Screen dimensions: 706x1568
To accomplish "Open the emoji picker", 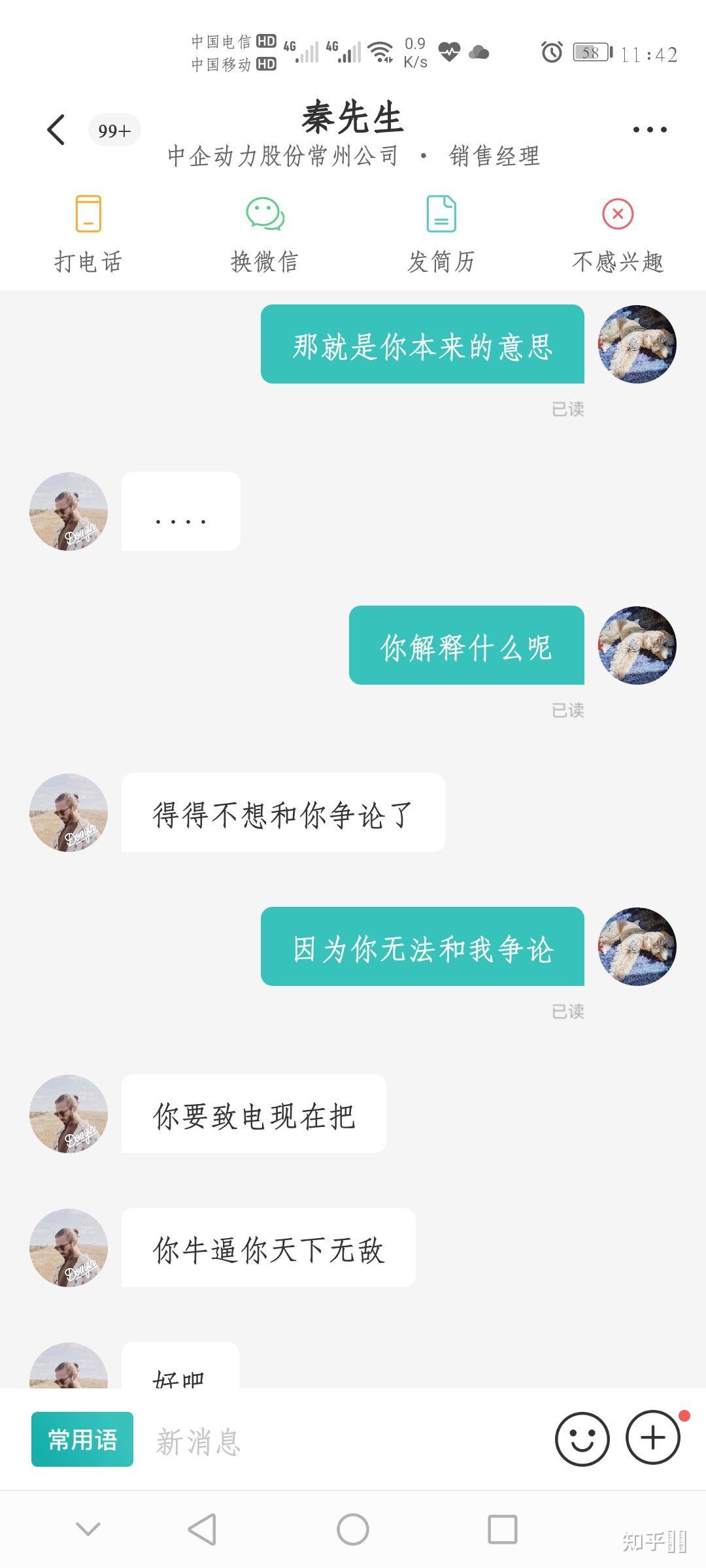I will tap(582, 1439).
